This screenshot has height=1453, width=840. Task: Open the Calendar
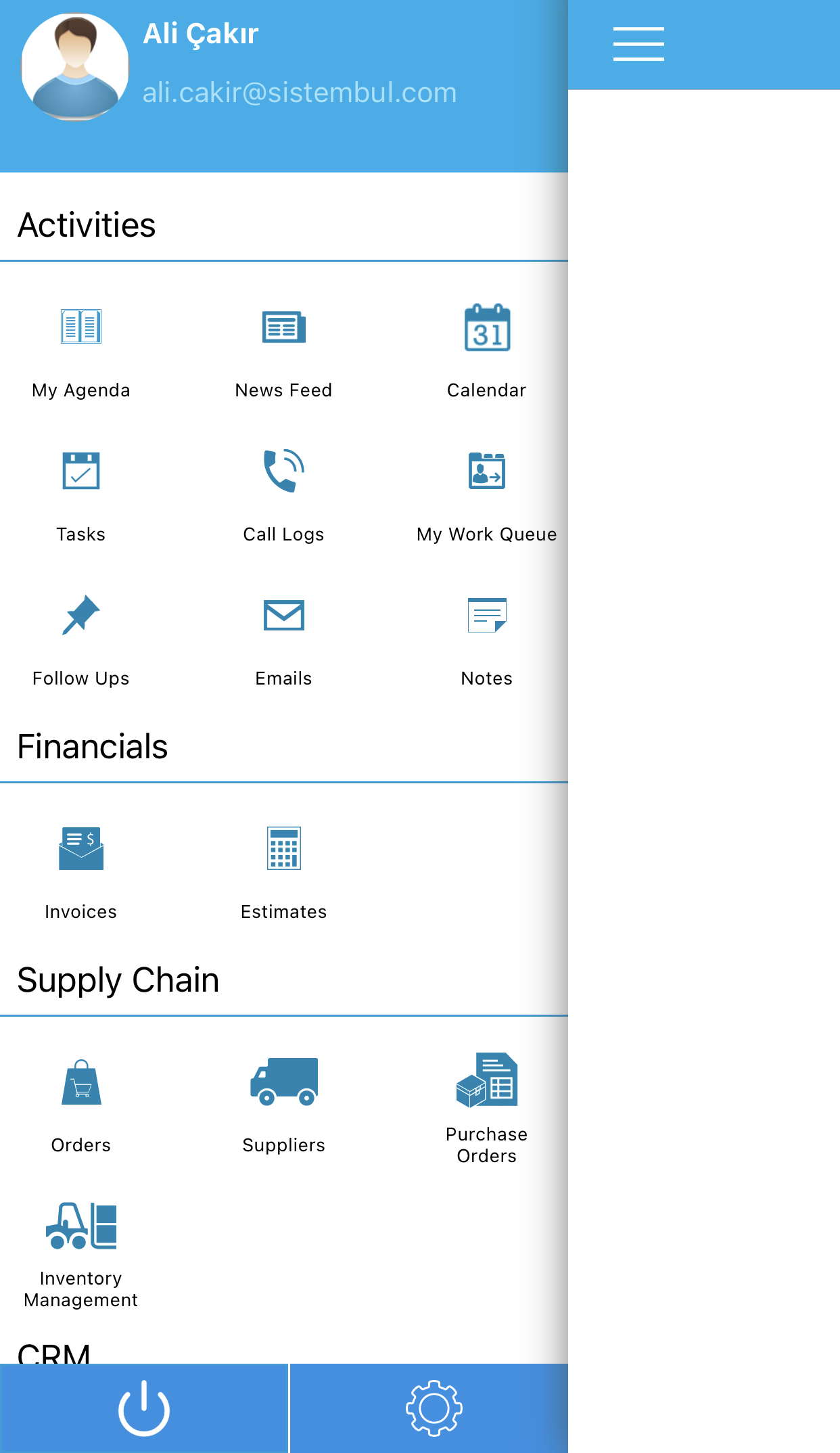(x=487, y=352)
